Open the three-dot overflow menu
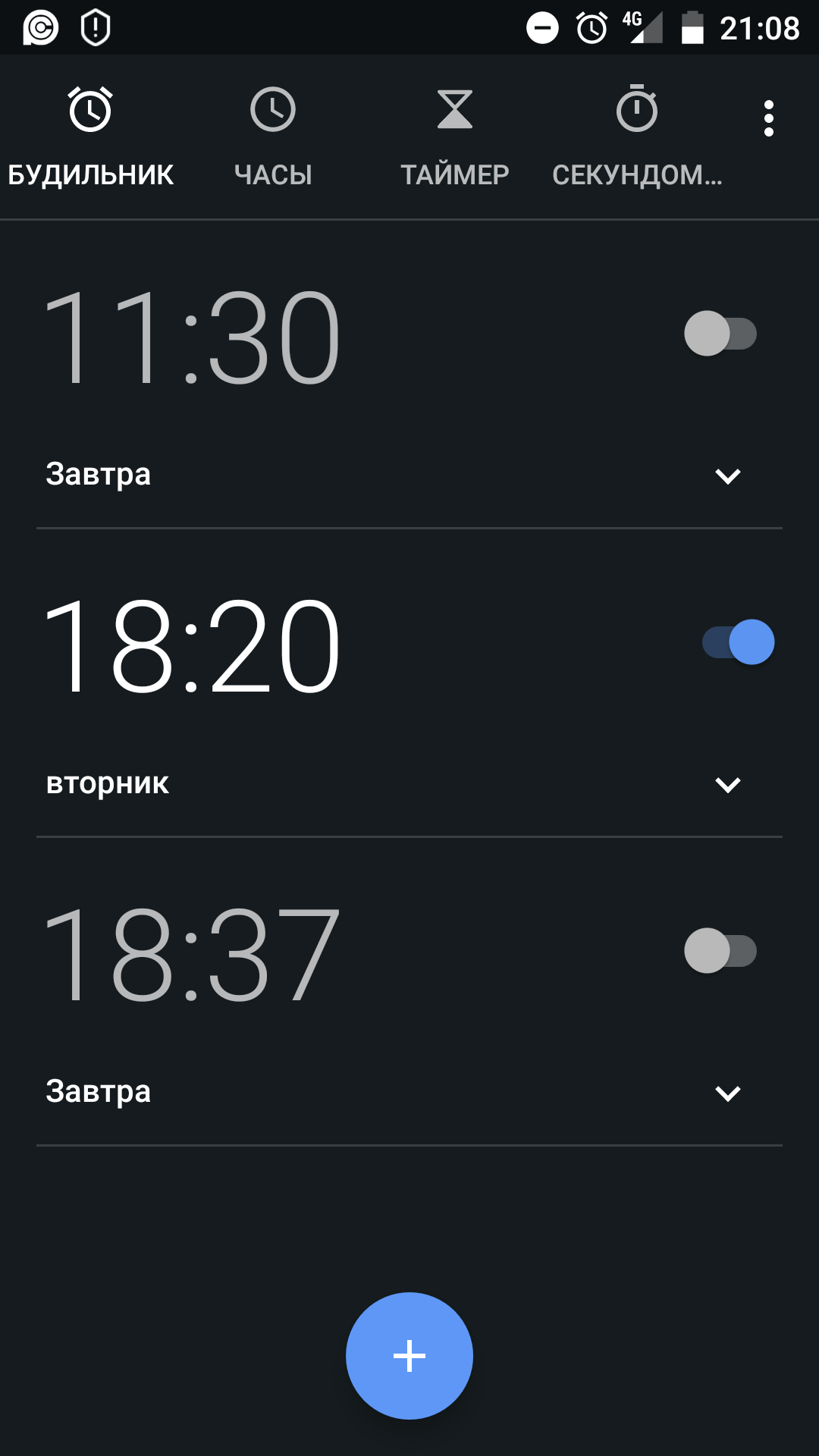Viewport: 819px width, 1456px height. point(768,119)
